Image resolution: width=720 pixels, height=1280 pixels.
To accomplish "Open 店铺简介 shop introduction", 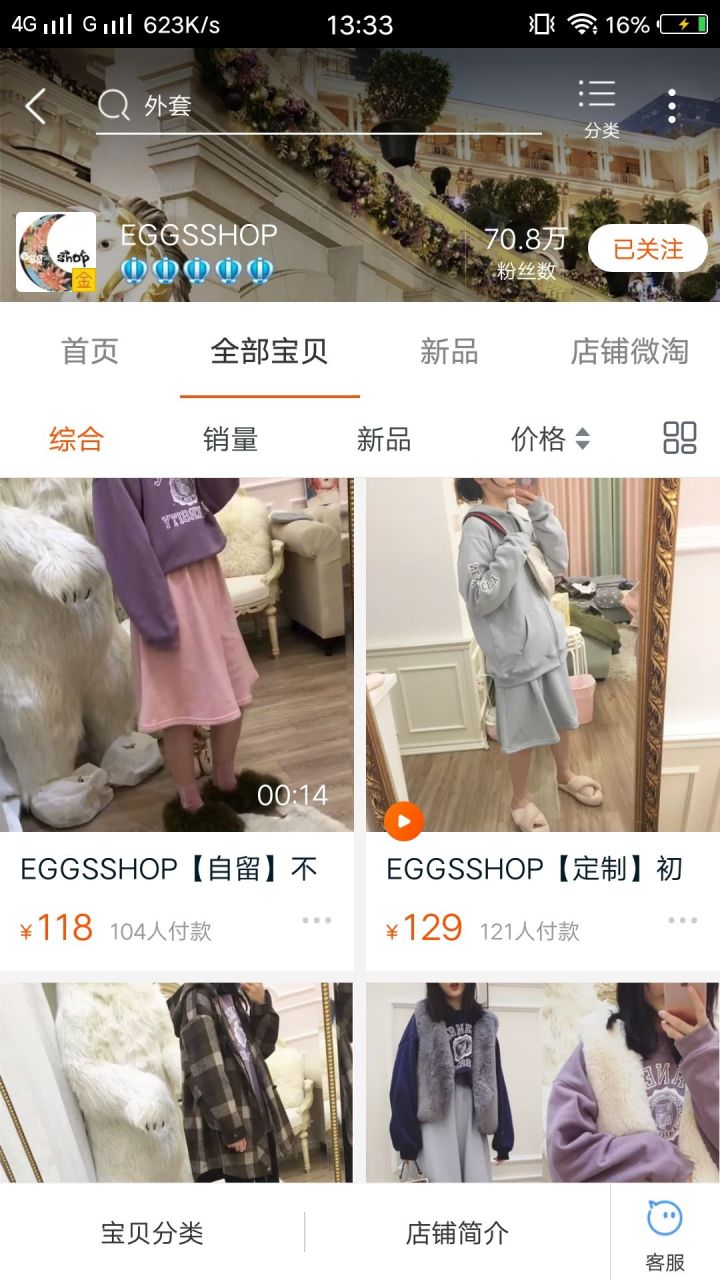I will coord(457,1233).
